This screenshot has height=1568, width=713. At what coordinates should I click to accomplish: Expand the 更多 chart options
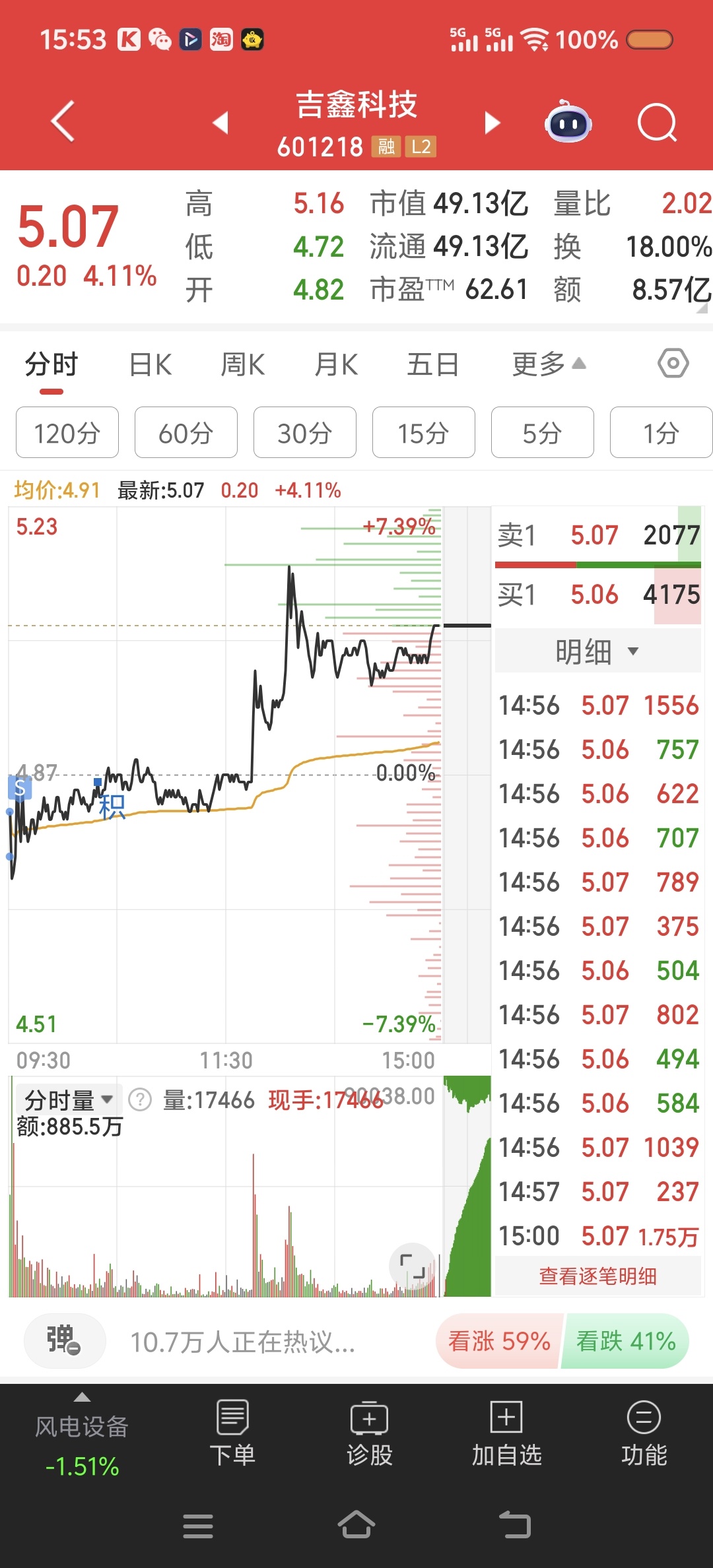[548, 365]
